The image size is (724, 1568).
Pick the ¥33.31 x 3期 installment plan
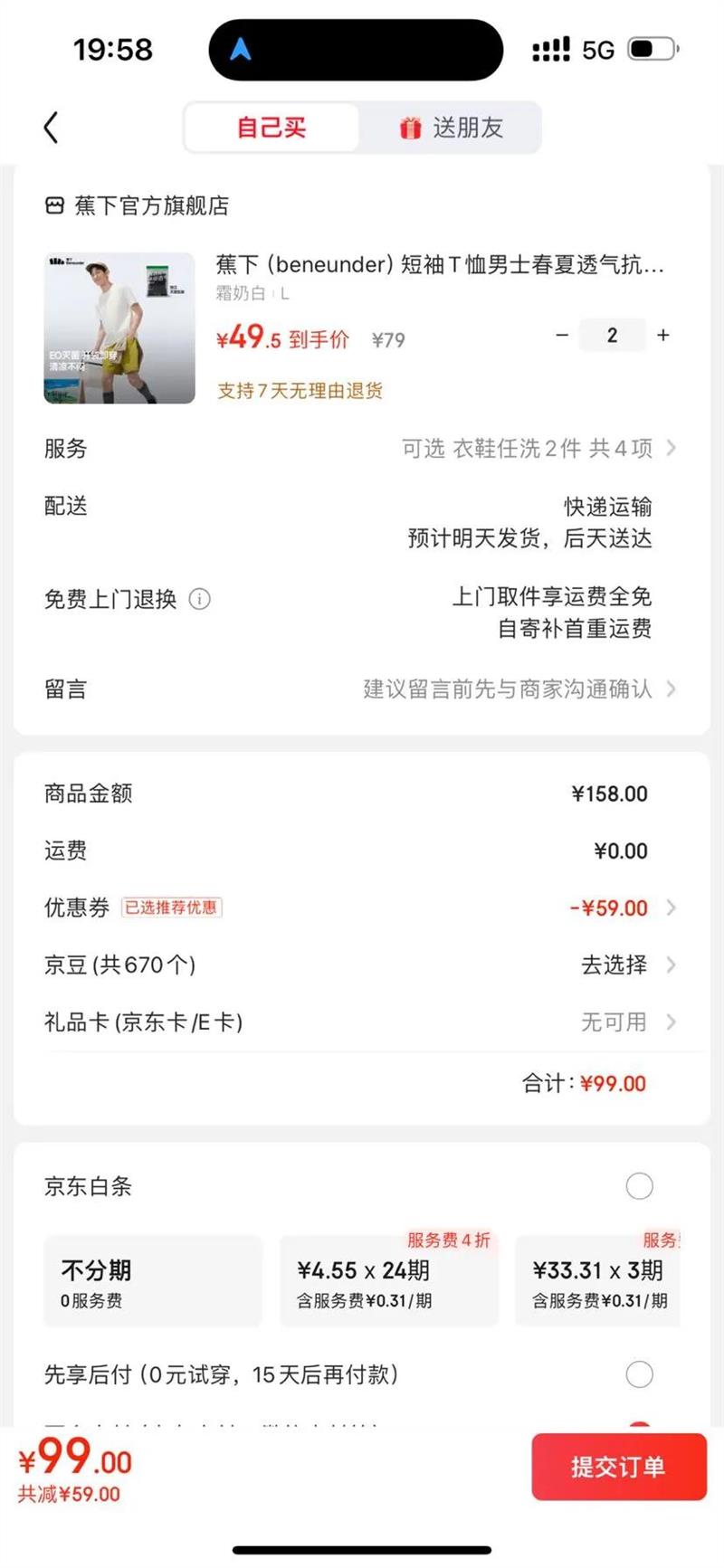coord(598,1282)
